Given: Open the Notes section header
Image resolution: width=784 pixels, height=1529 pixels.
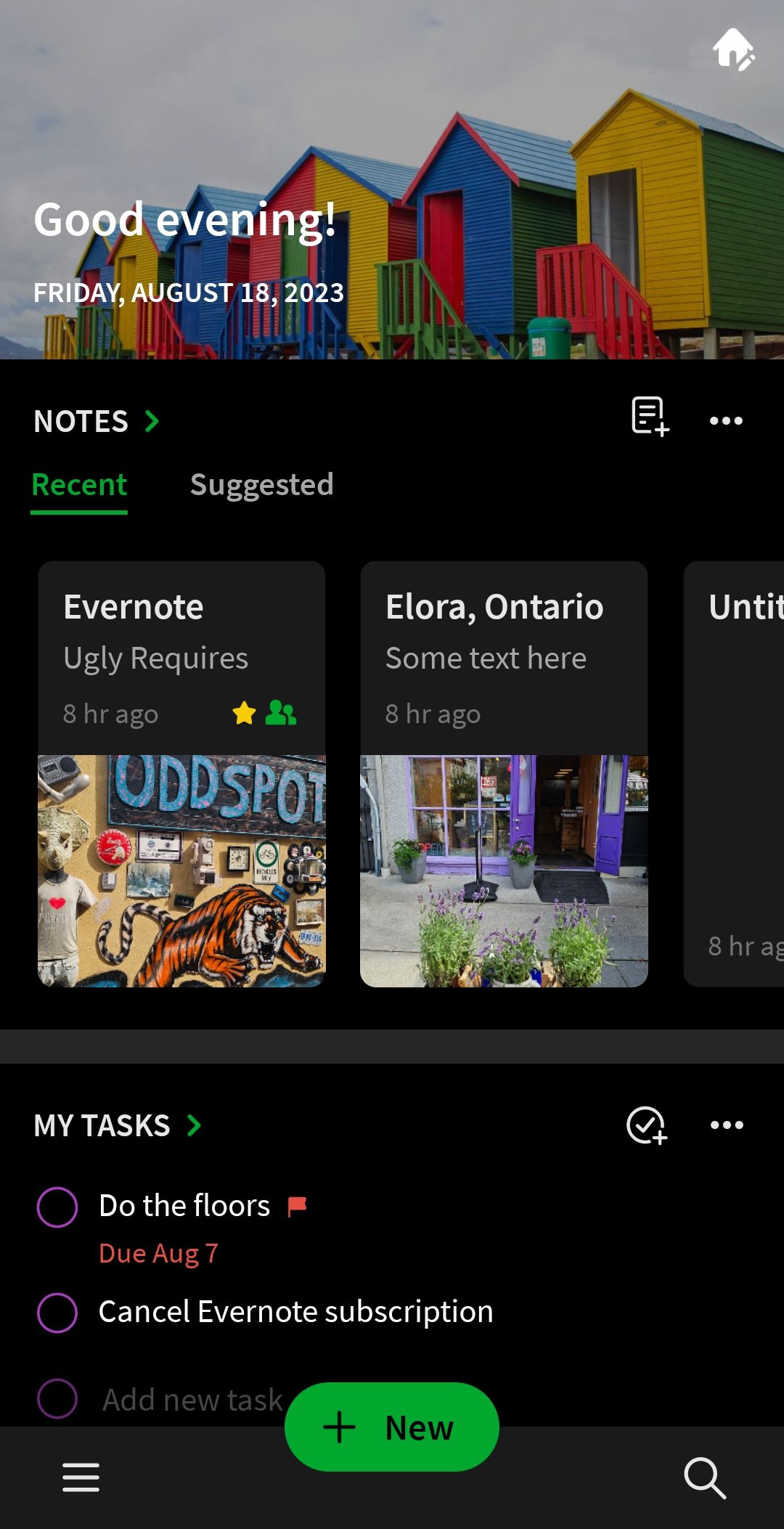Looking at the screenshot, I should (x=96, y=422).
